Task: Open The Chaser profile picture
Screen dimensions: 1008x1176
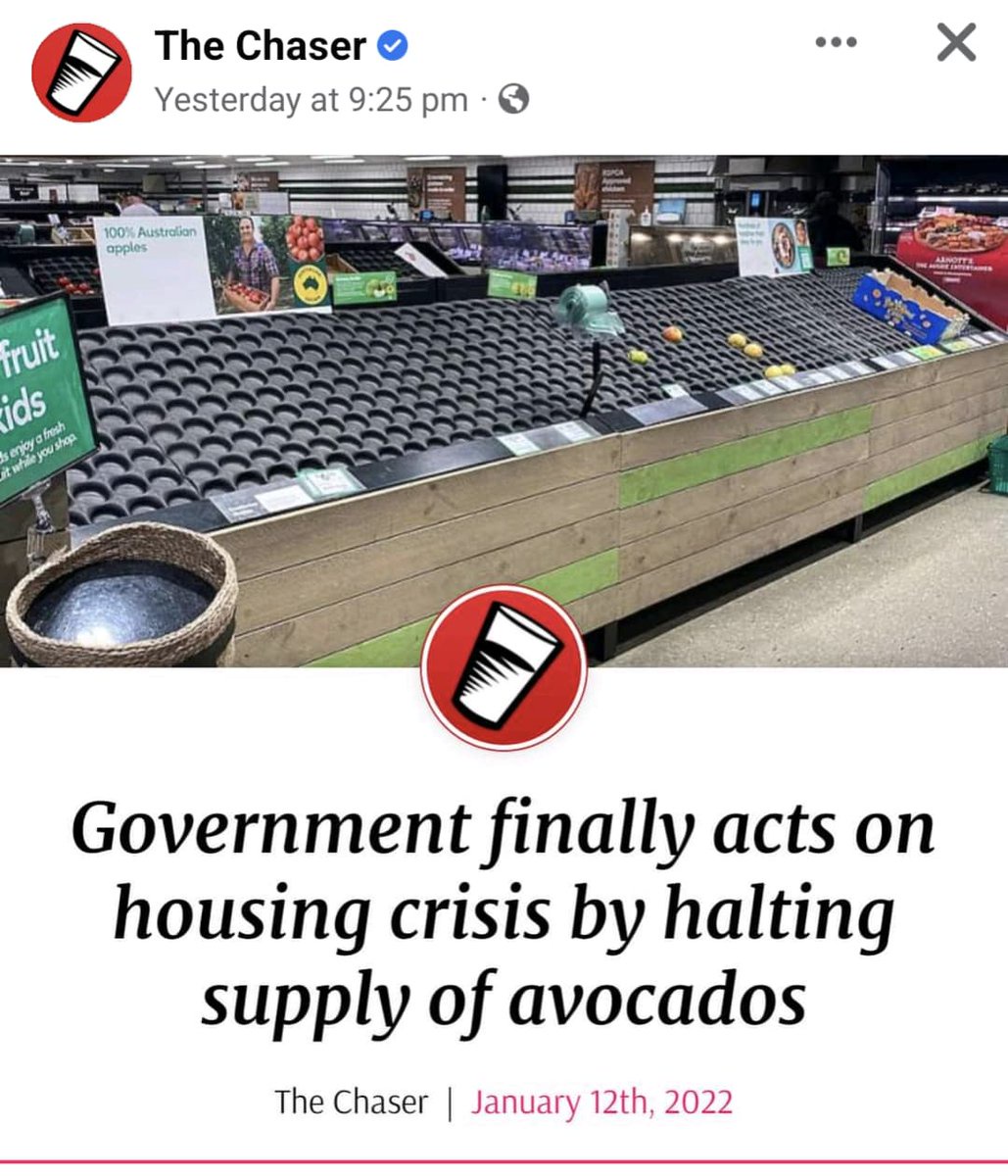Action: click(x=81, y=72)
